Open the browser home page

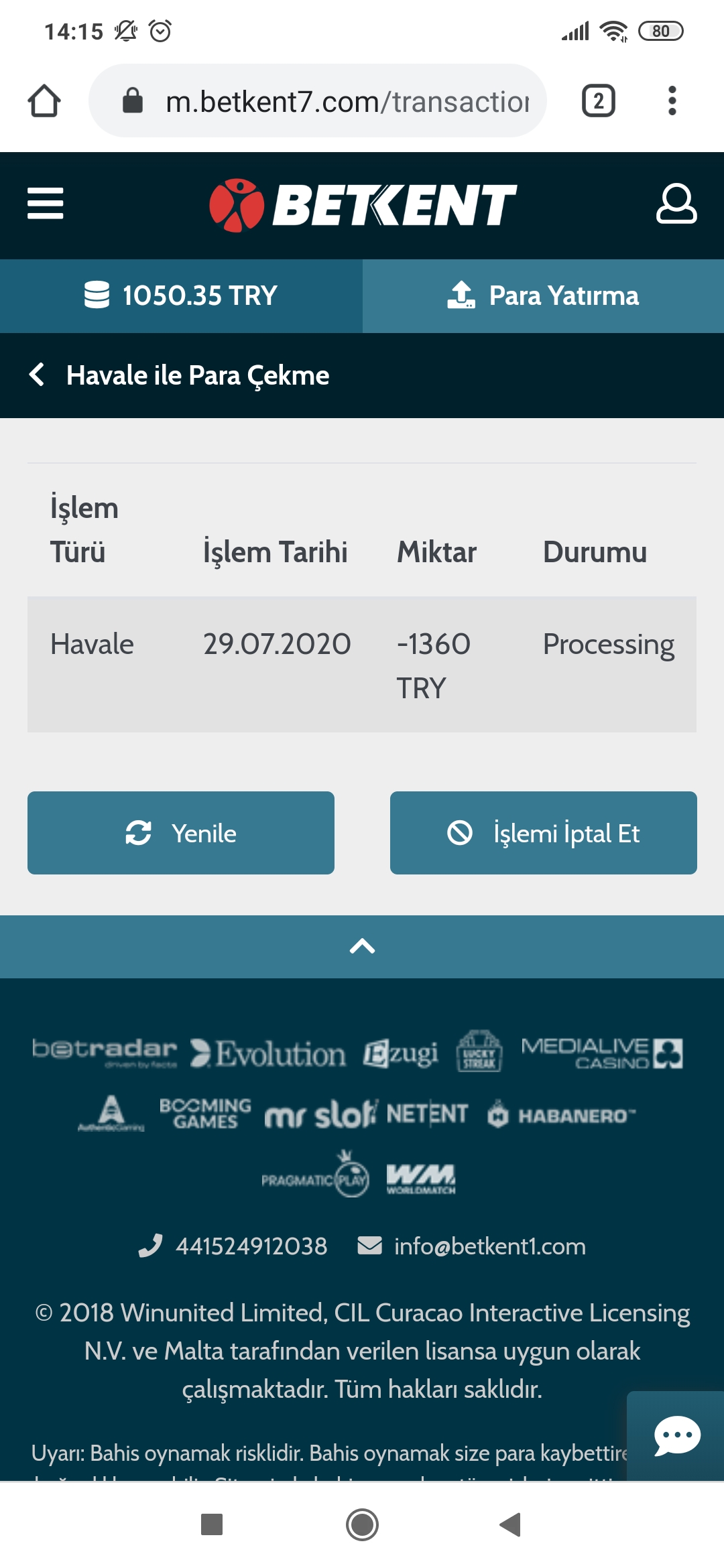click(44, 101)
